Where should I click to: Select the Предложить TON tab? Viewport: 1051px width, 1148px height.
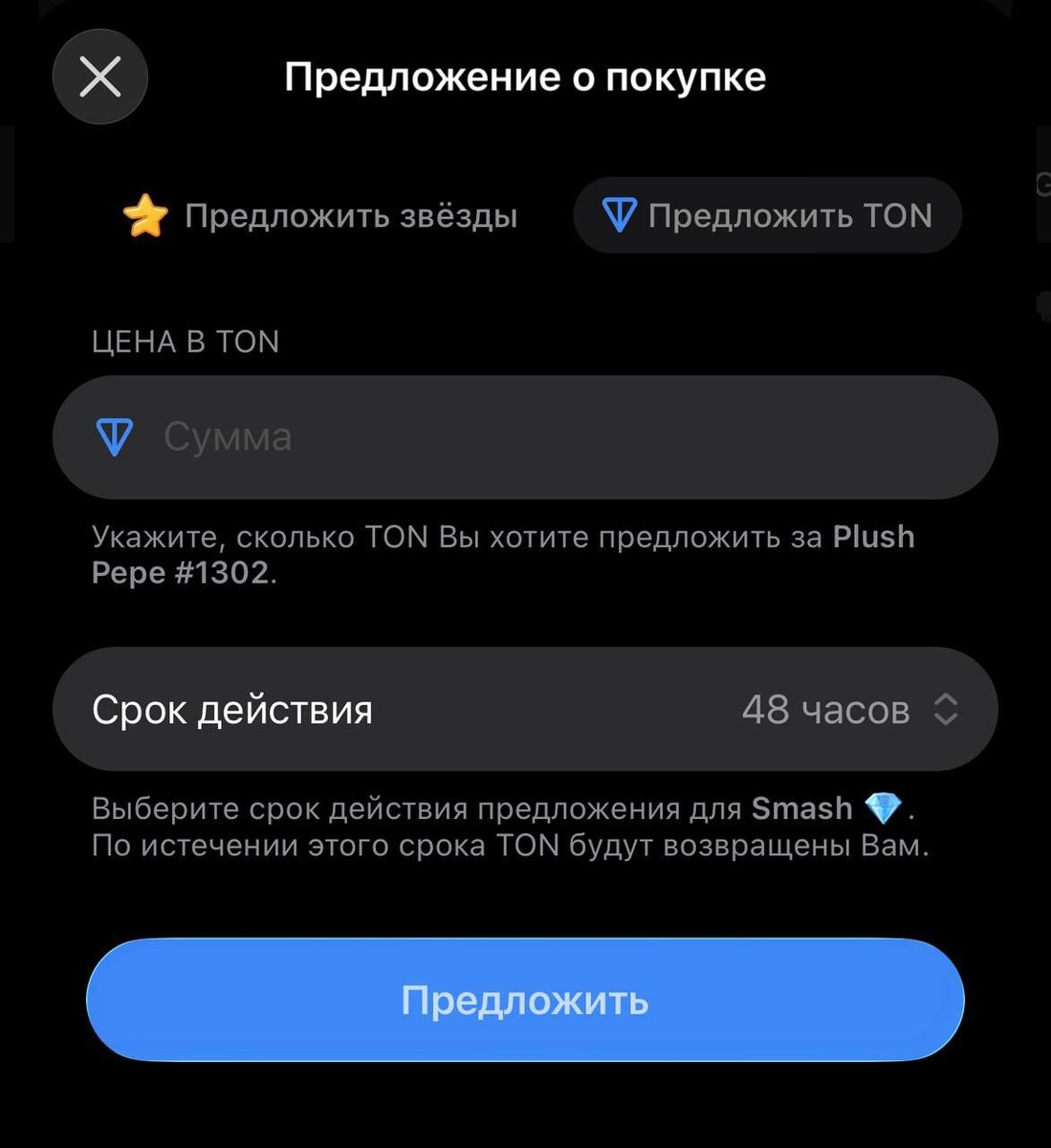767,215
